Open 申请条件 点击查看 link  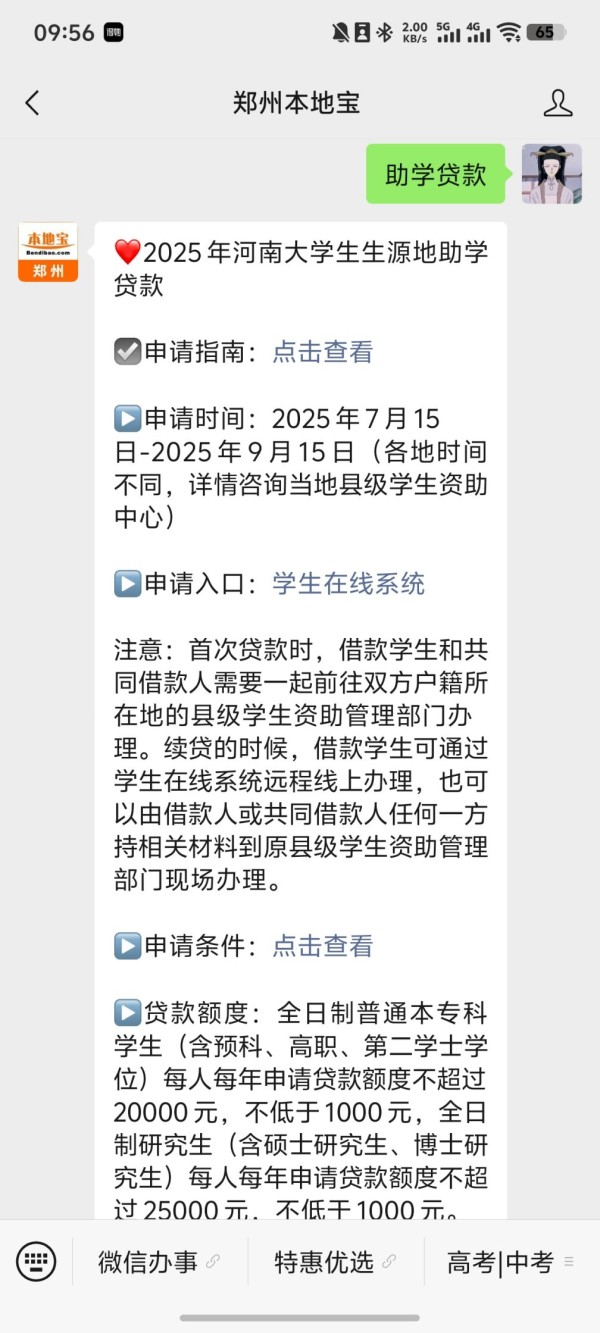click(x=322, y=946)
